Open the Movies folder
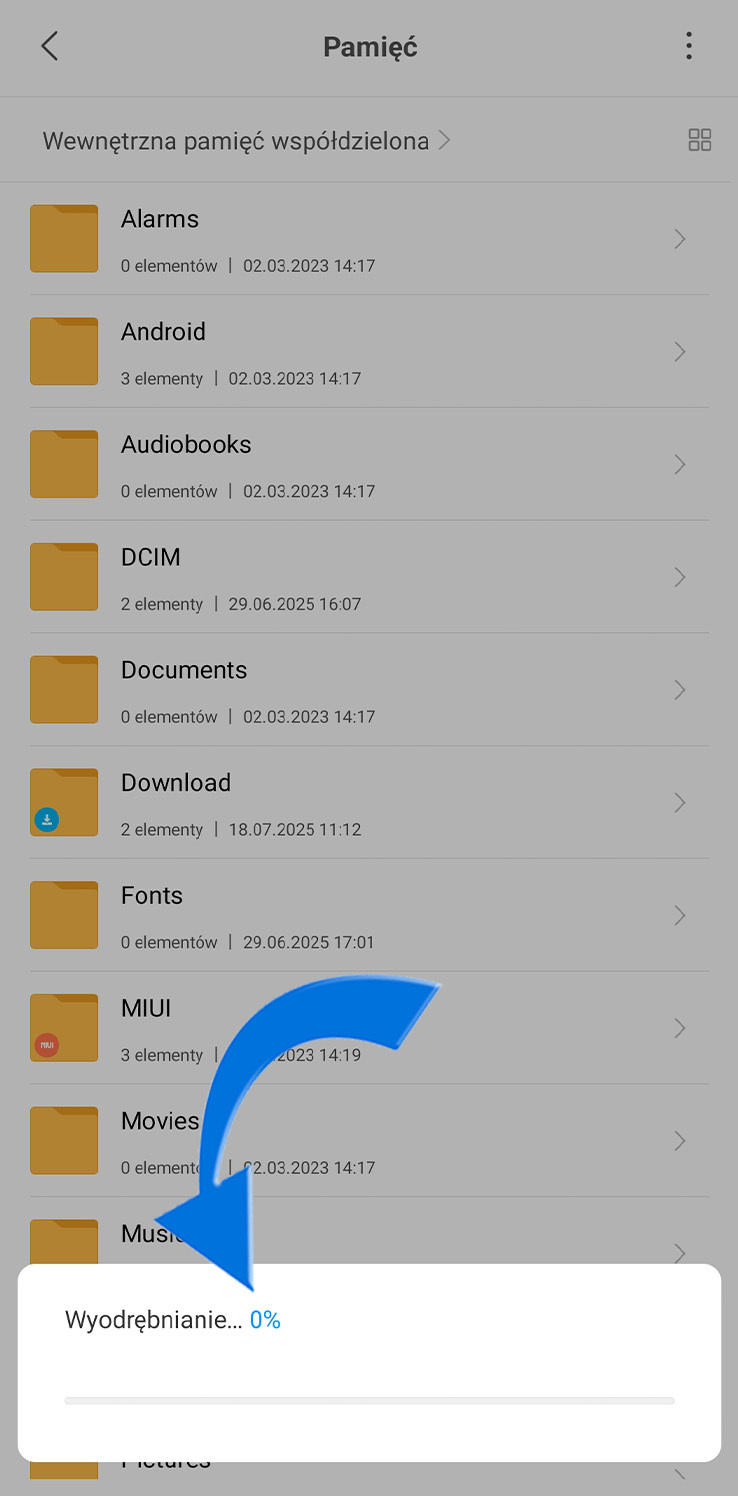 pyautogui.click(x=369, y=1141)
